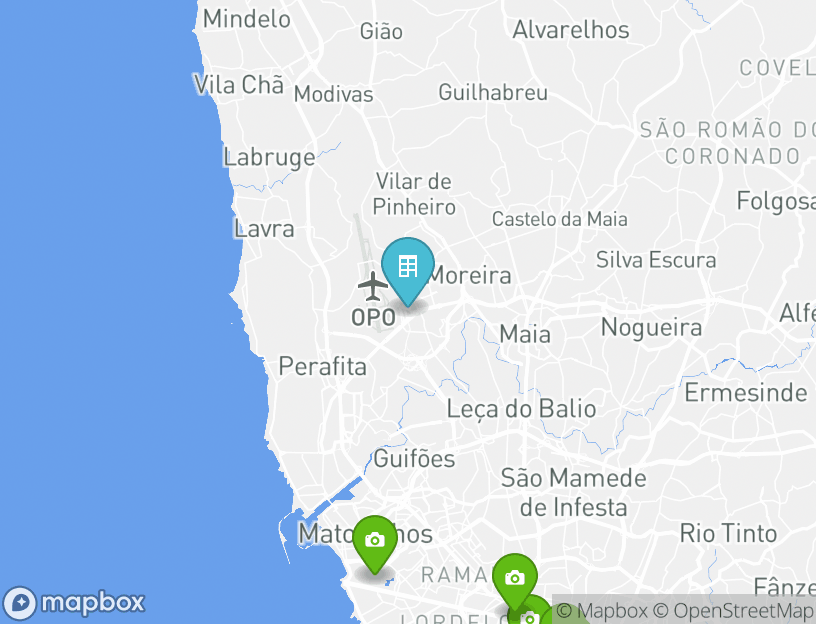Select the blue hotel marker near OPO airport
This screenshot has width=816, height=624.
(407, 268)
